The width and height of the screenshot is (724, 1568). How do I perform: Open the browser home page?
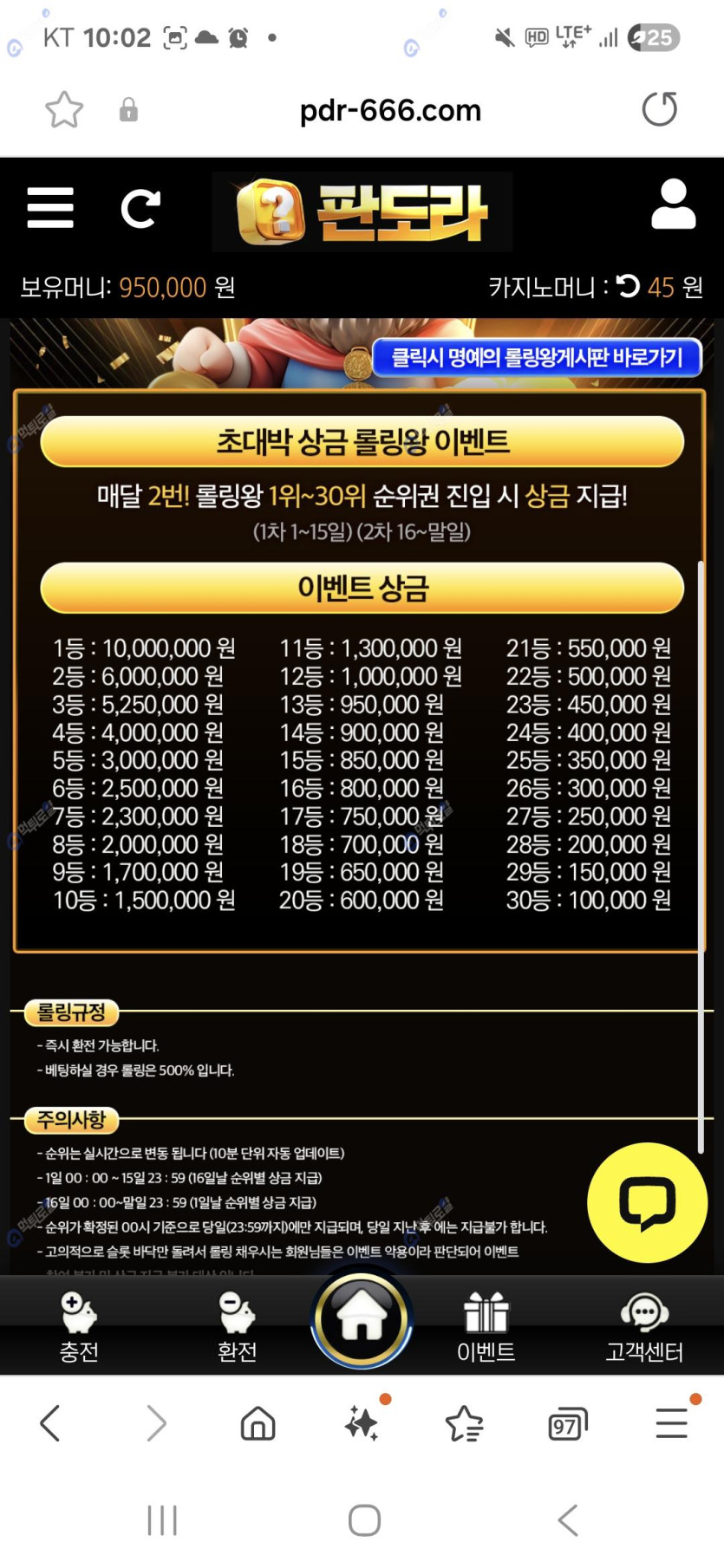pyautogui.click(x=258, y=1423)
